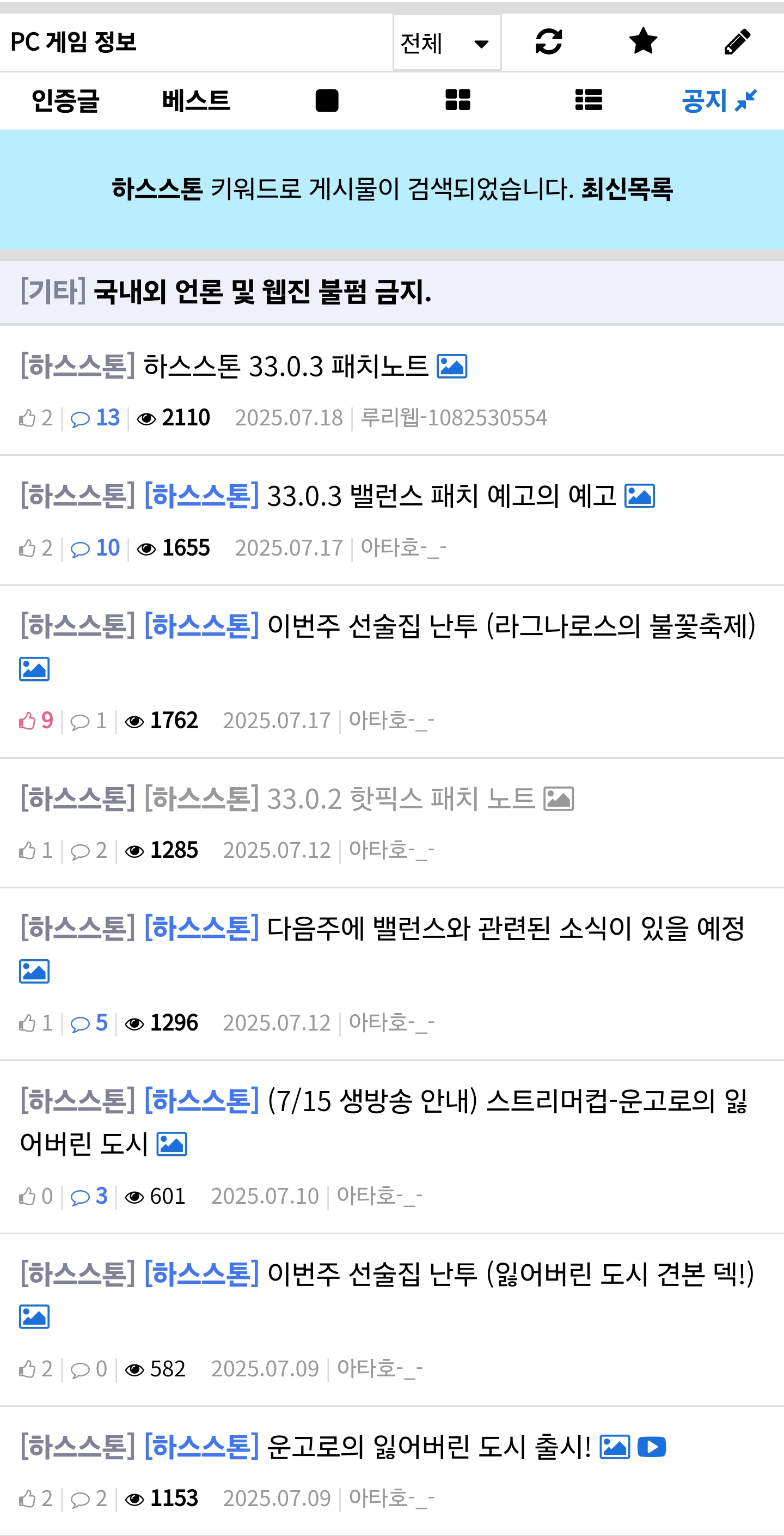Open the 잃어버린 도시 견본 덱 선술집 난투 post

[510, 1274]
